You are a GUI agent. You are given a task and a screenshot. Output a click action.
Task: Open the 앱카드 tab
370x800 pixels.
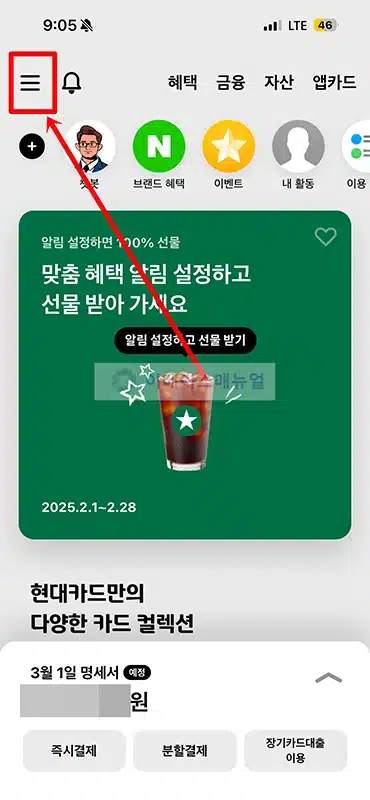click(335, 82)
